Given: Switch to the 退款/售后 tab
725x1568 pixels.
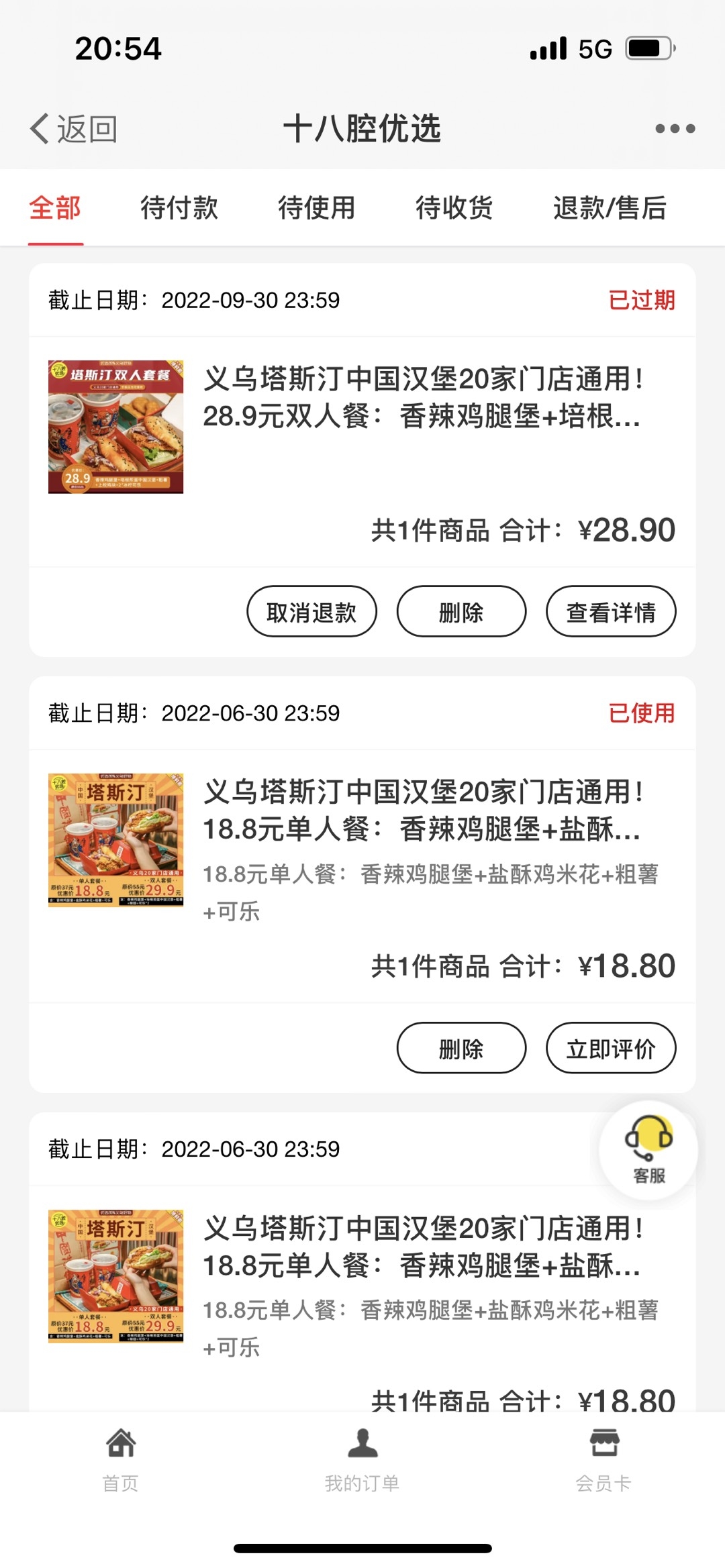Looking at the screenshot, I should 609,207.
